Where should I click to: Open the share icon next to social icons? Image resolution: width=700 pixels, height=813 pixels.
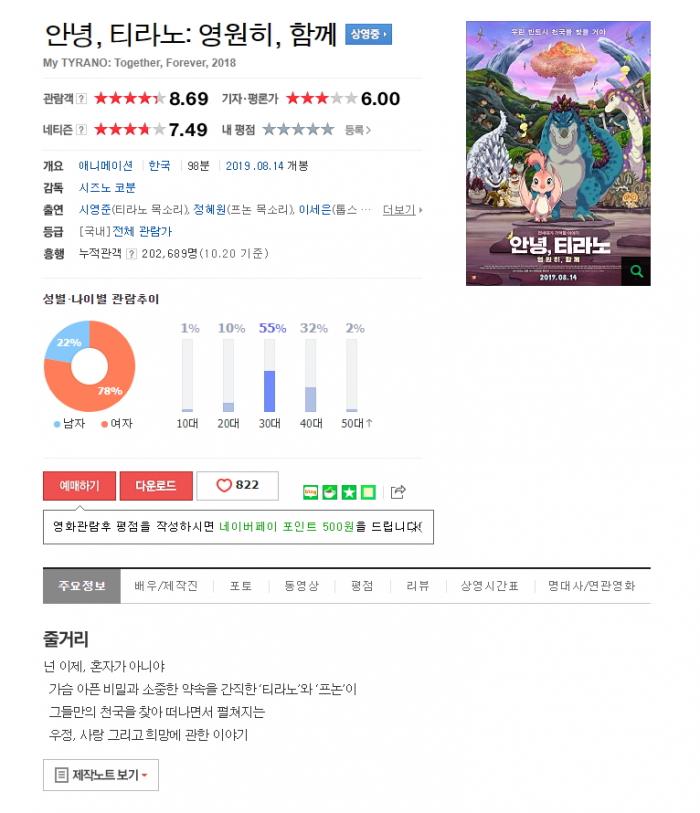[398, 491]
